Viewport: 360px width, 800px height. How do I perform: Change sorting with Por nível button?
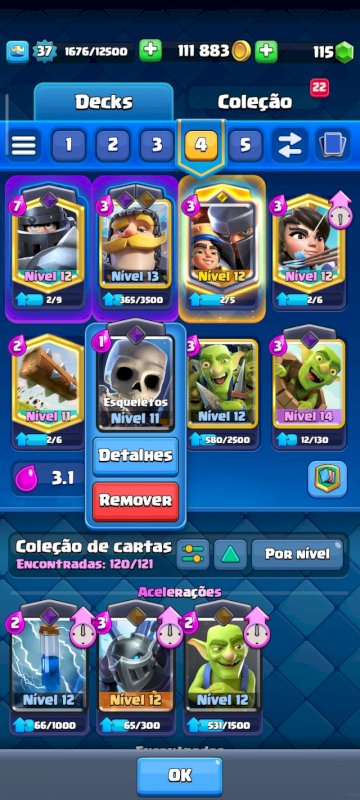(x=297, y=555)
